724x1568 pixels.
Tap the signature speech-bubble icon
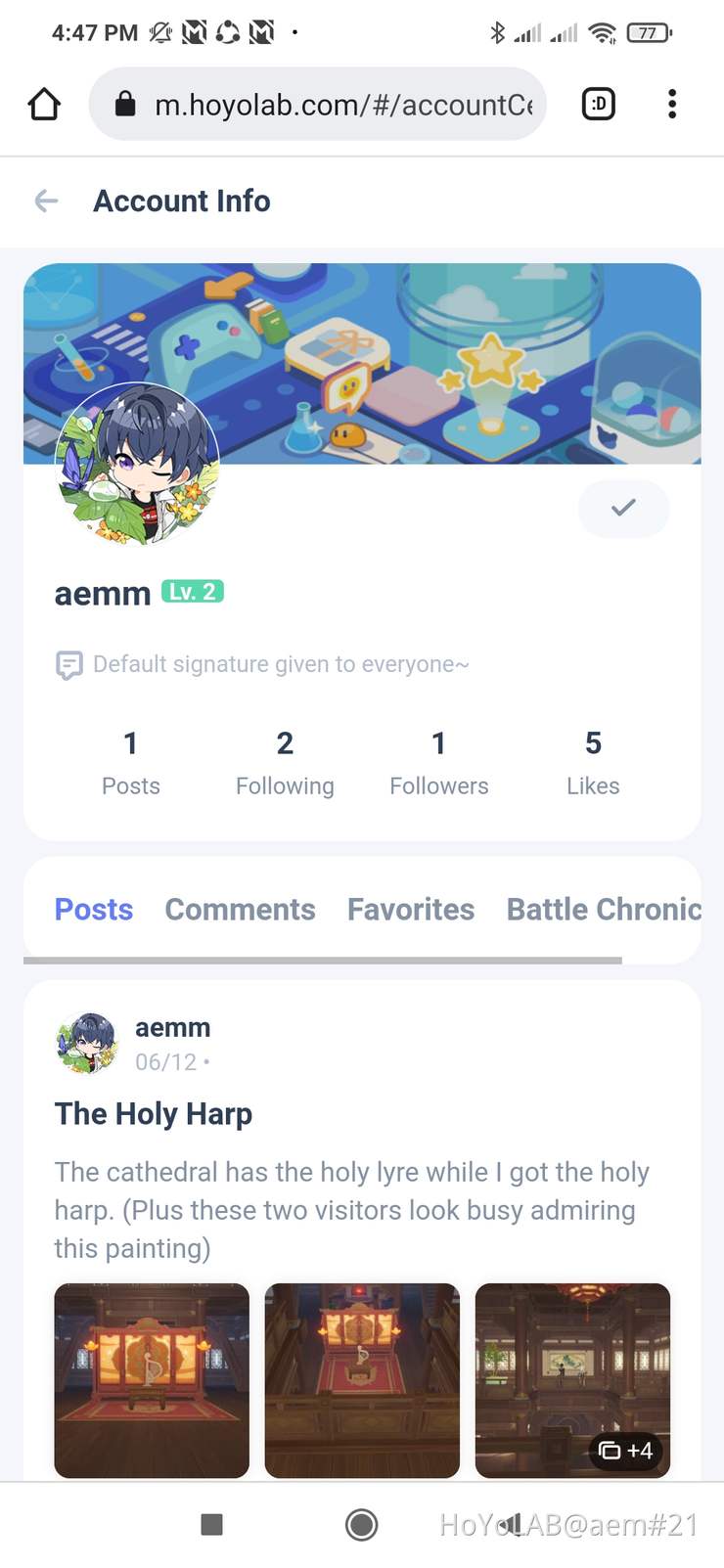click(68, 664)
